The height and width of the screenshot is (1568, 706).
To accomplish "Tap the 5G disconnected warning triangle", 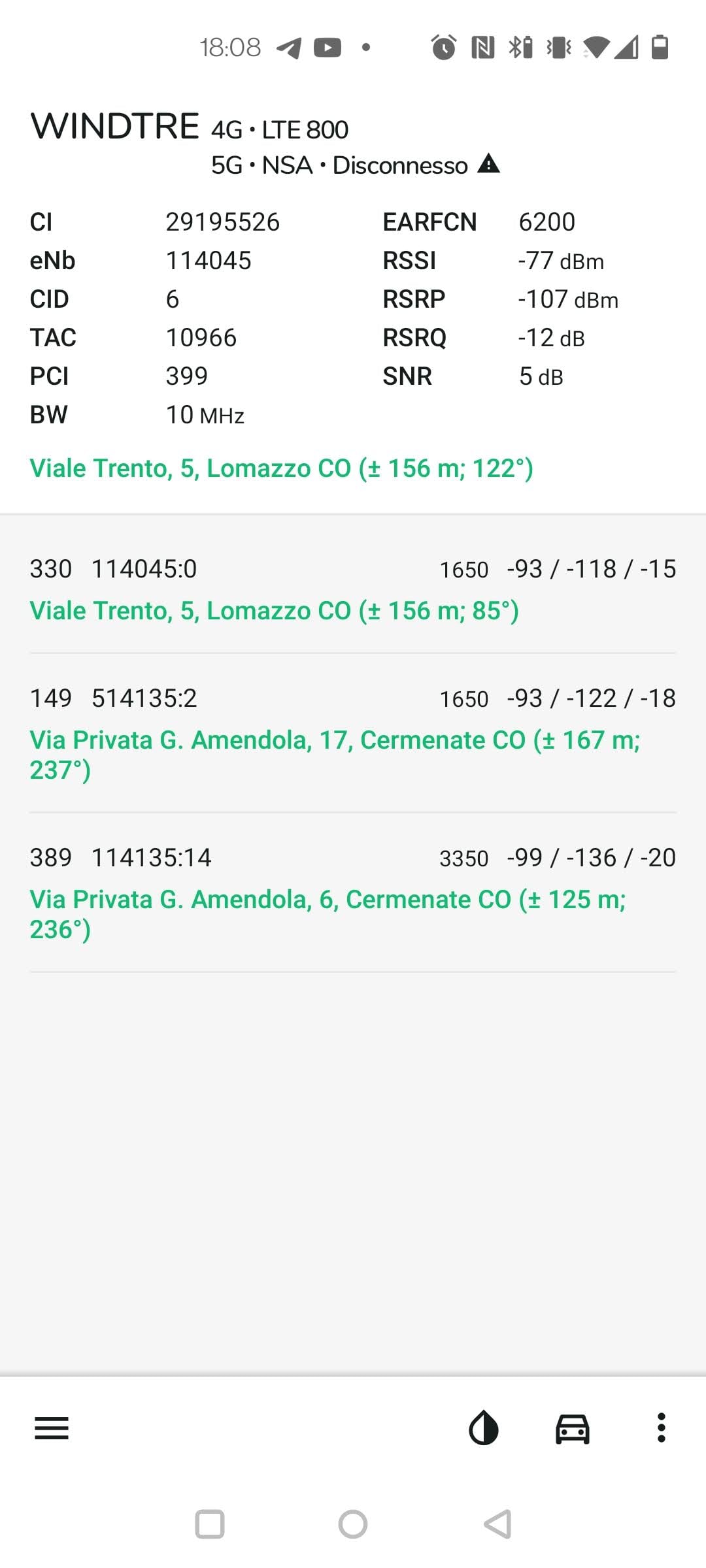I will pos(489,163).
